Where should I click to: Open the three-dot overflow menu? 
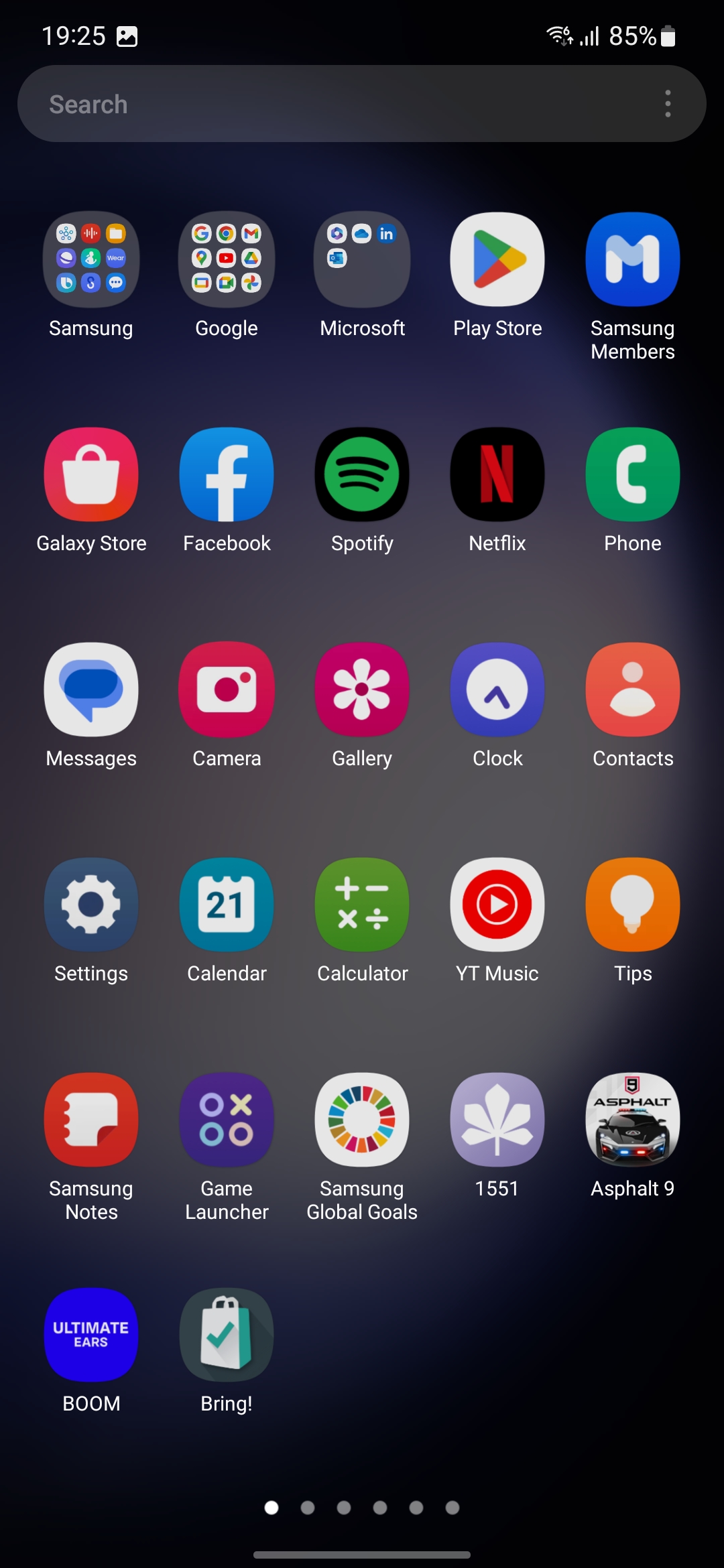pyautogui.click(x=668, y=104)
